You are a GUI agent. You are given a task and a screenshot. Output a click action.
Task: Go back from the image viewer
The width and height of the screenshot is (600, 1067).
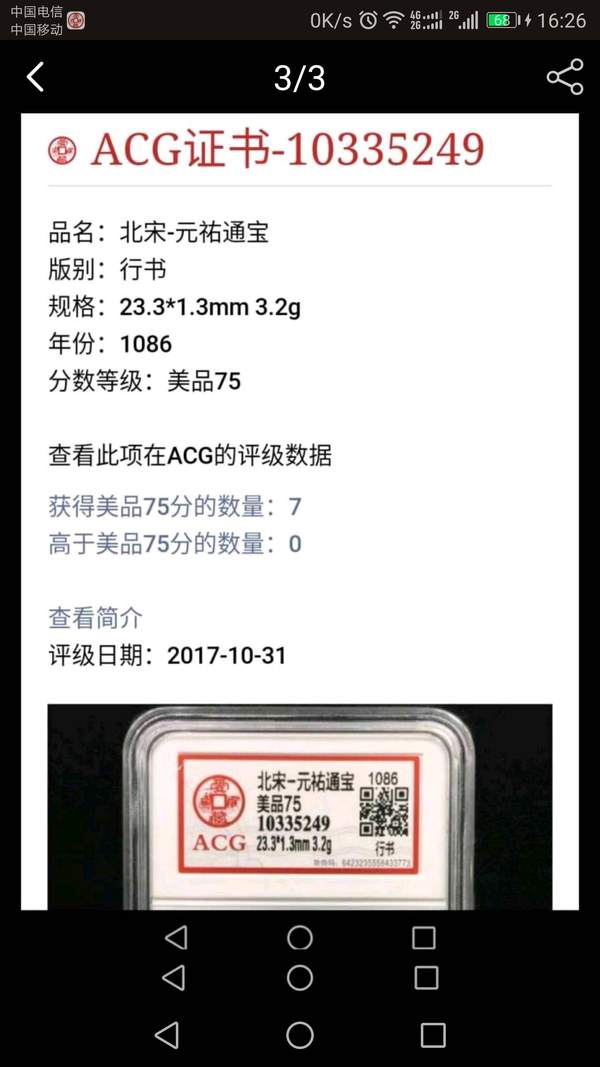tap(36, 77)
